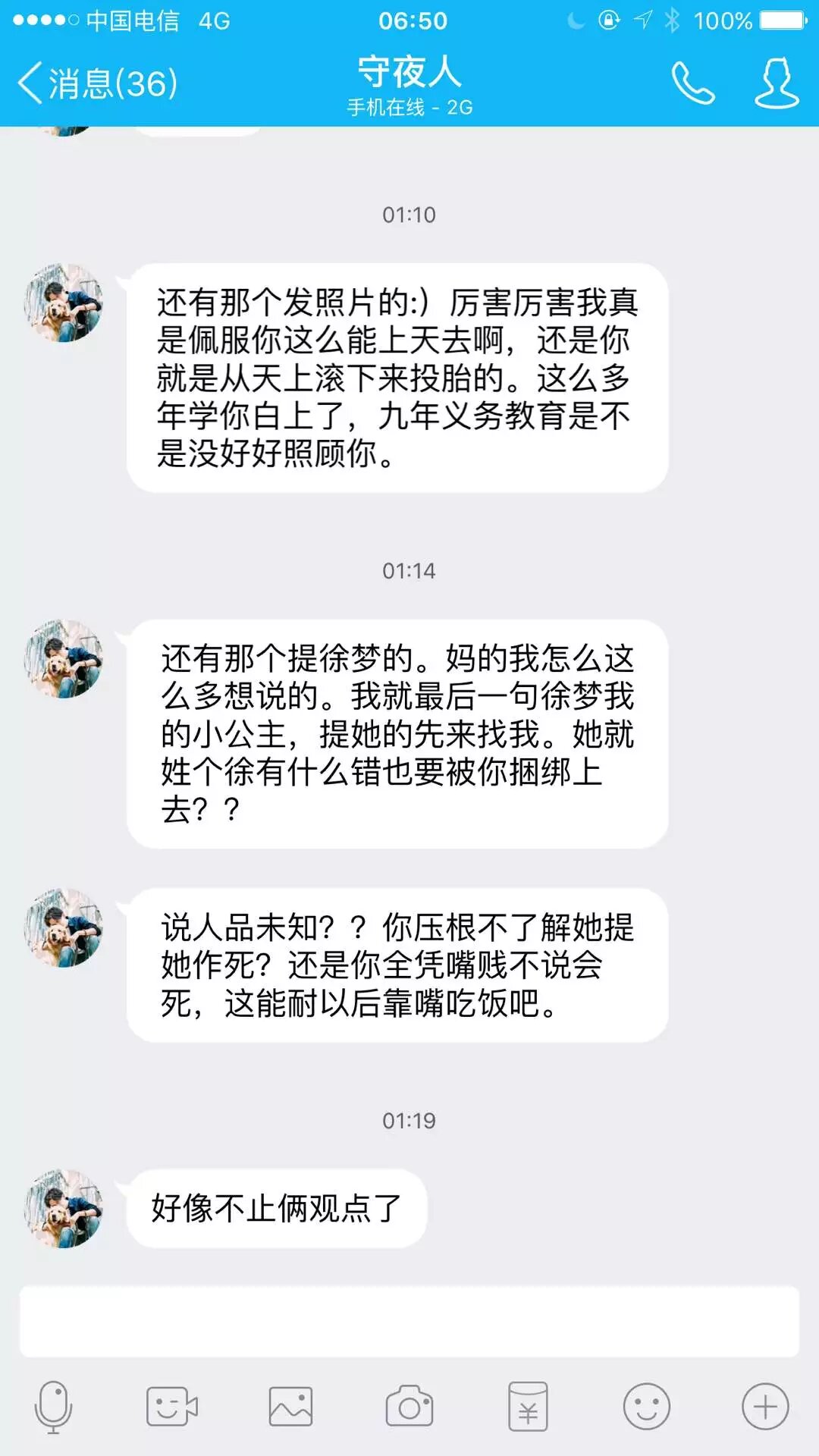
Task: Tap the microphone voice message icon
Action: [53, 1407]
